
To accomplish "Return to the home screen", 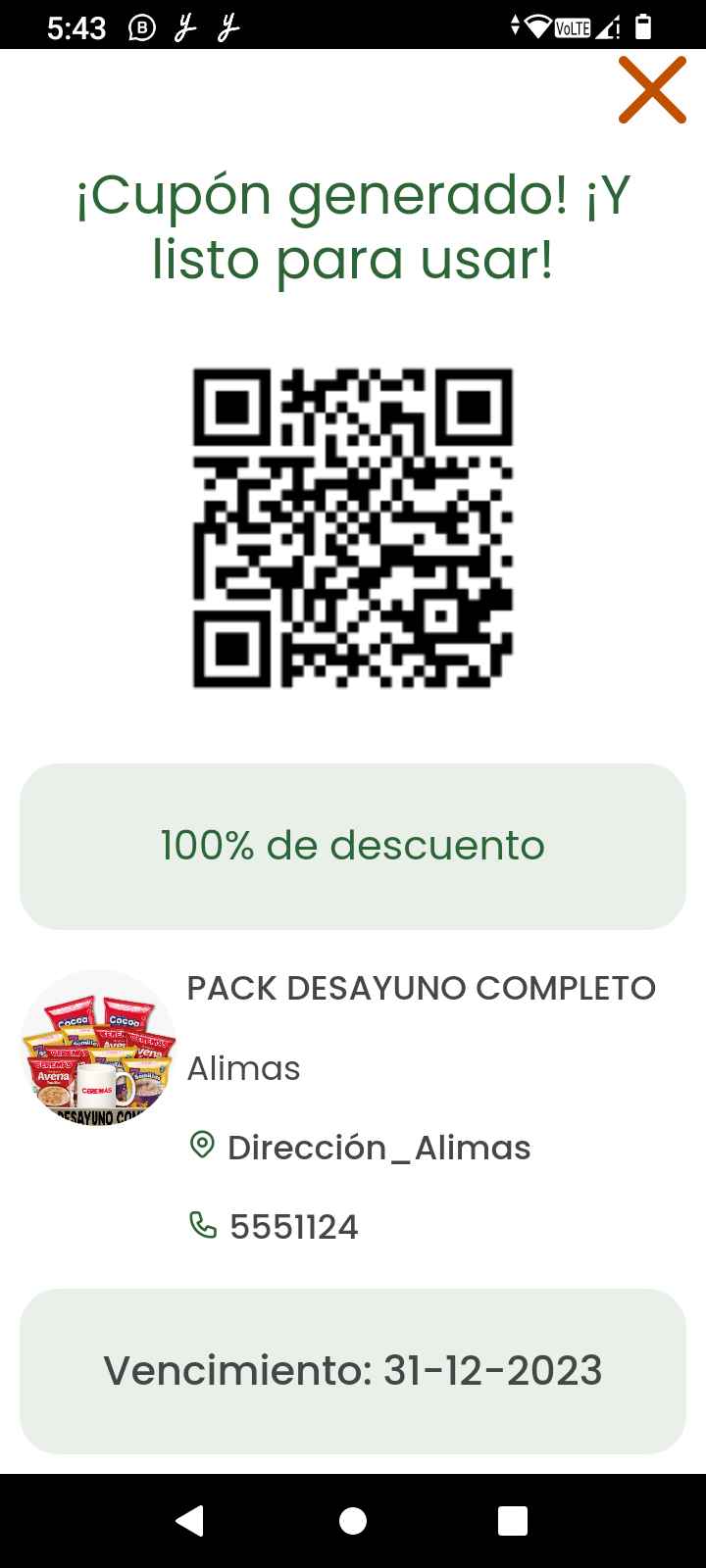I will [x=353, y=1521].
